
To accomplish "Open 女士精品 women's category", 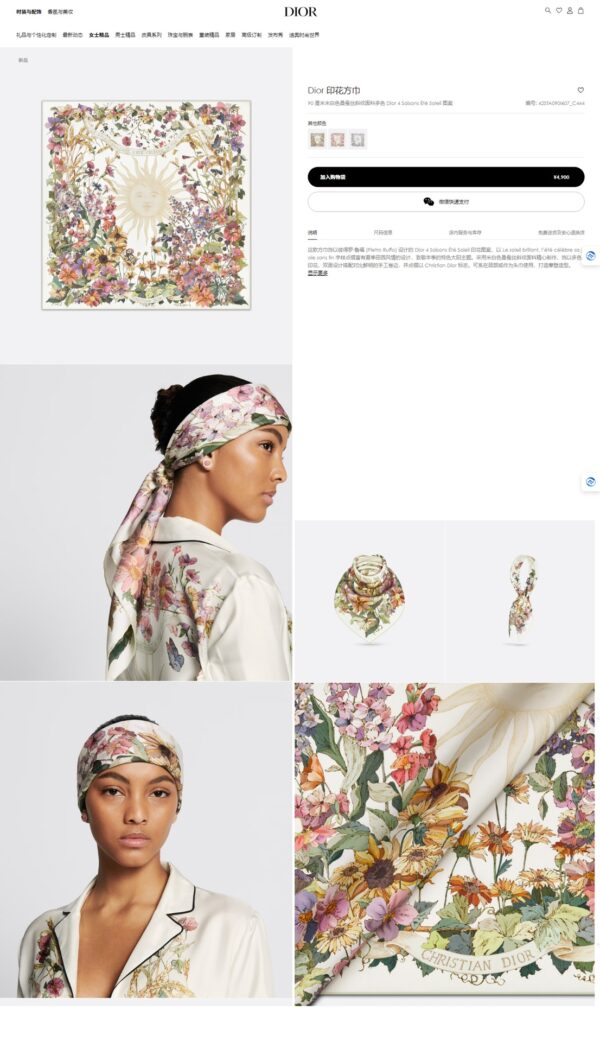I will coord(98,35).
